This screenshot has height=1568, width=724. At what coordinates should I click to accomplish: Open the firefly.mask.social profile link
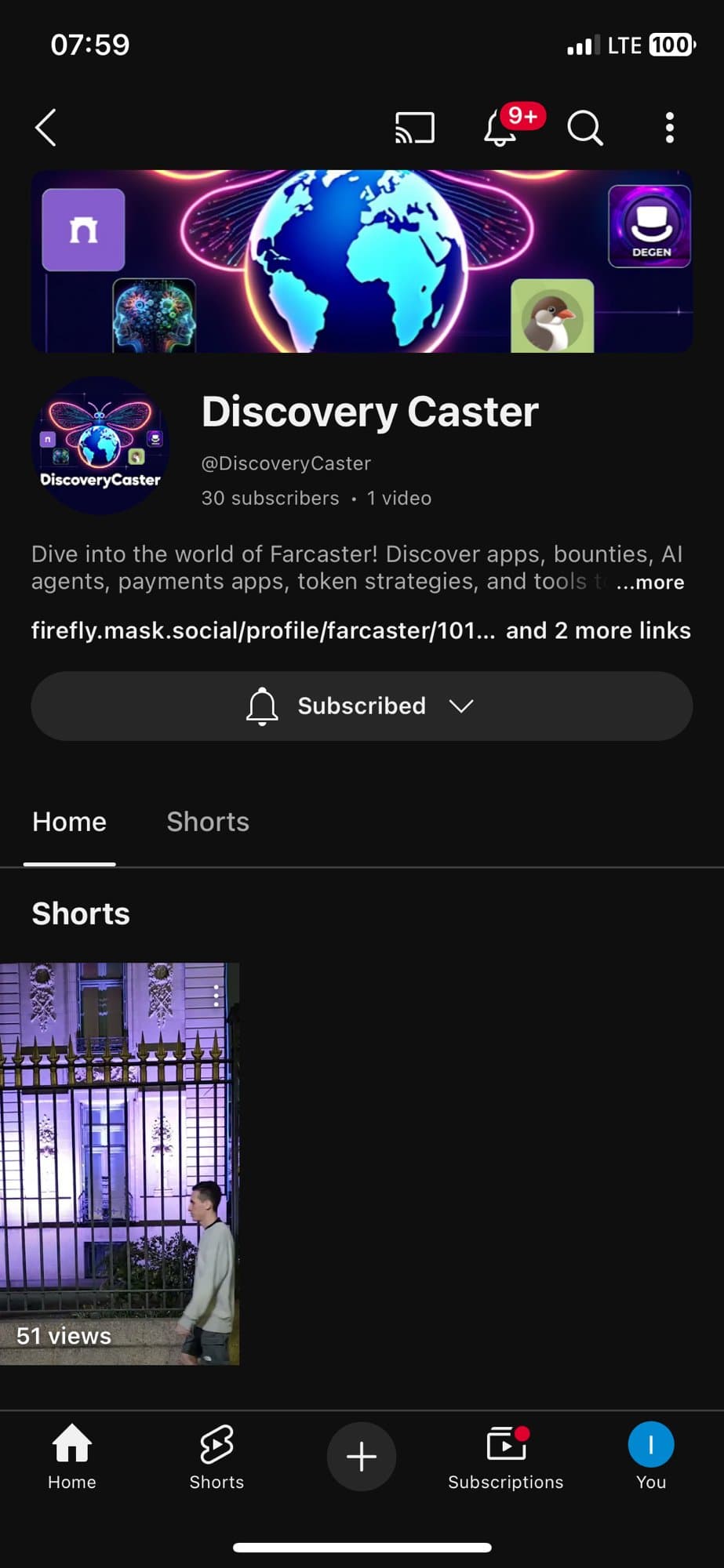pyautogui.click(x=263, y=630)
